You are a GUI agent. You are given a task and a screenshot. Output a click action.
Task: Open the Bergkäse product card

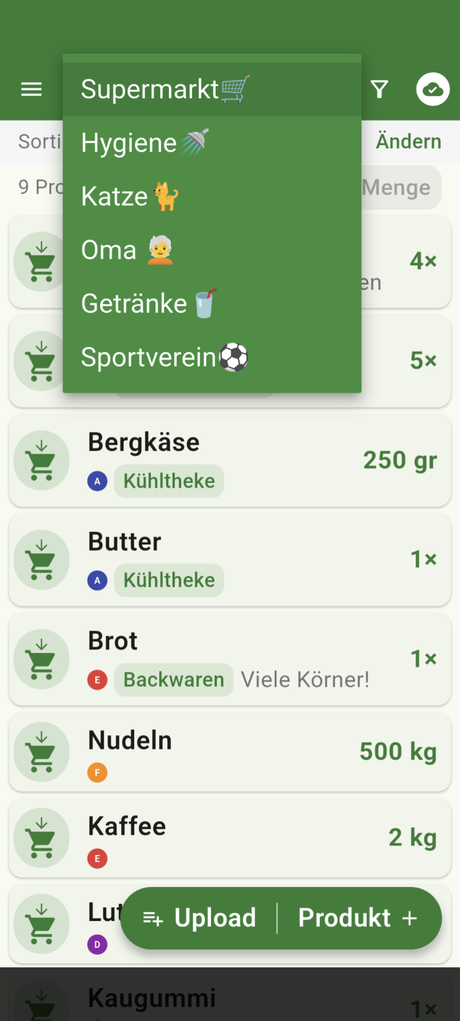coord(230,460)
